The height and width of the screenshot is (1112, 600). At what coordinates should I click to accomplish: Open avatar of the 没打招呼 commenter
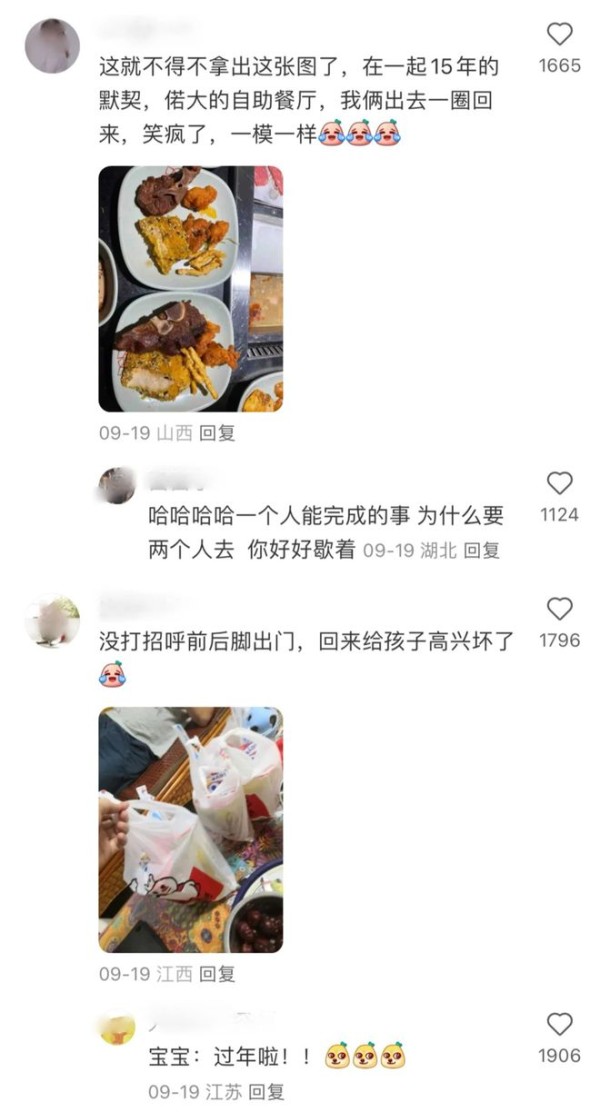click(52, 621)
